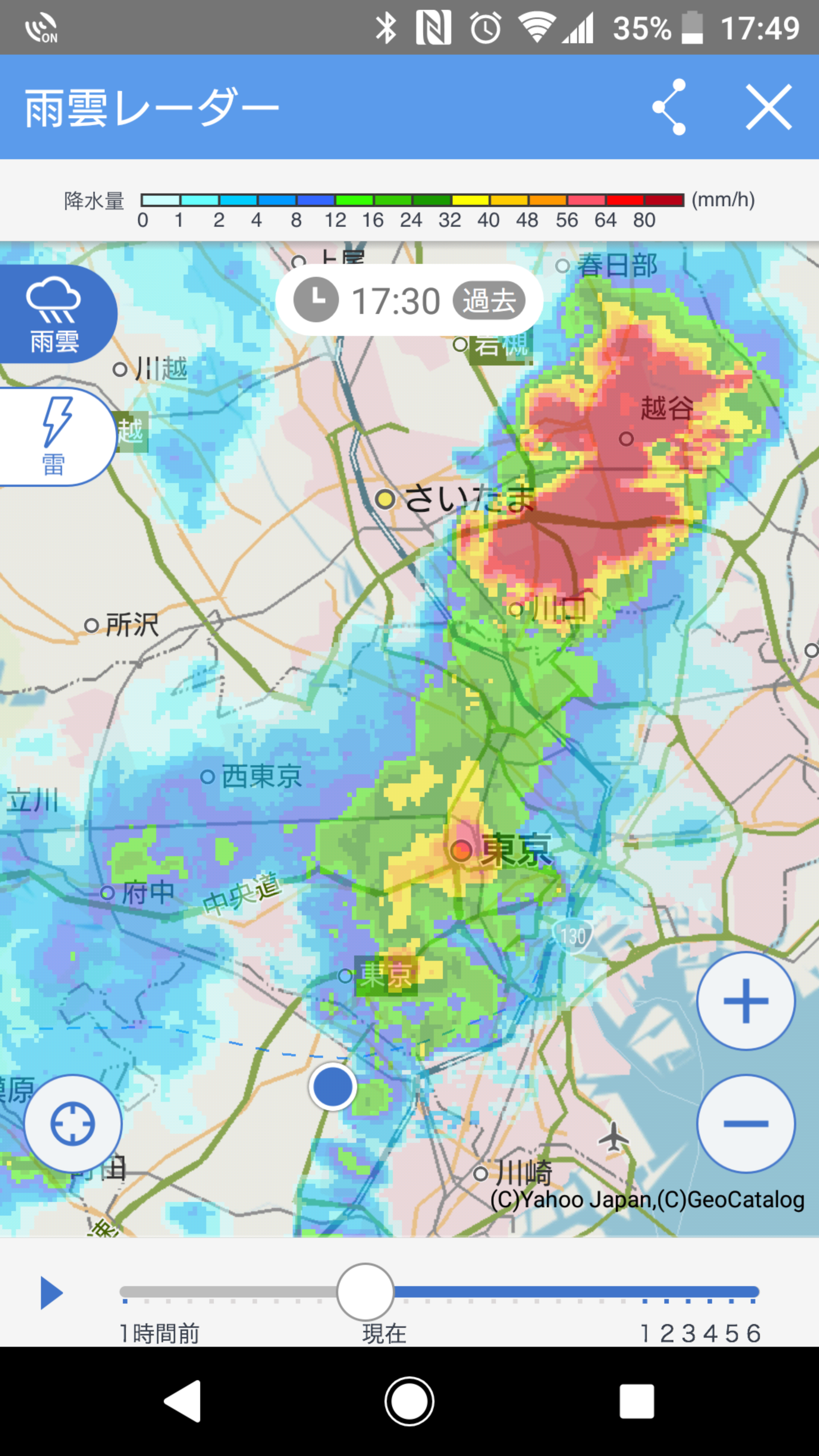
Task: Zoom in with the plus button
Action: (745, 1001)
